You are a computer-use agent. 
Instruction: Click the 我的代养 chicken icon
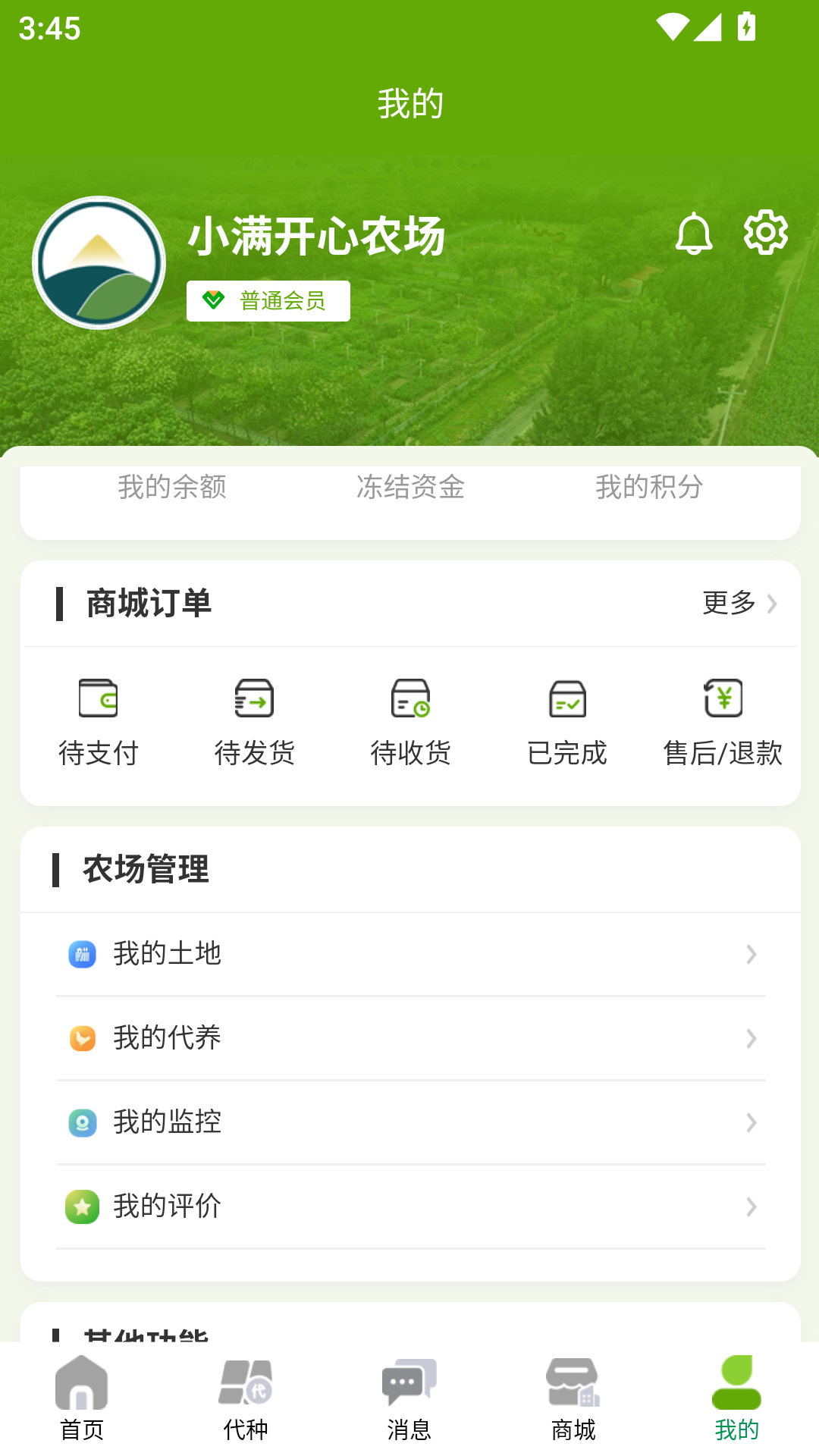click(83, 1038)
